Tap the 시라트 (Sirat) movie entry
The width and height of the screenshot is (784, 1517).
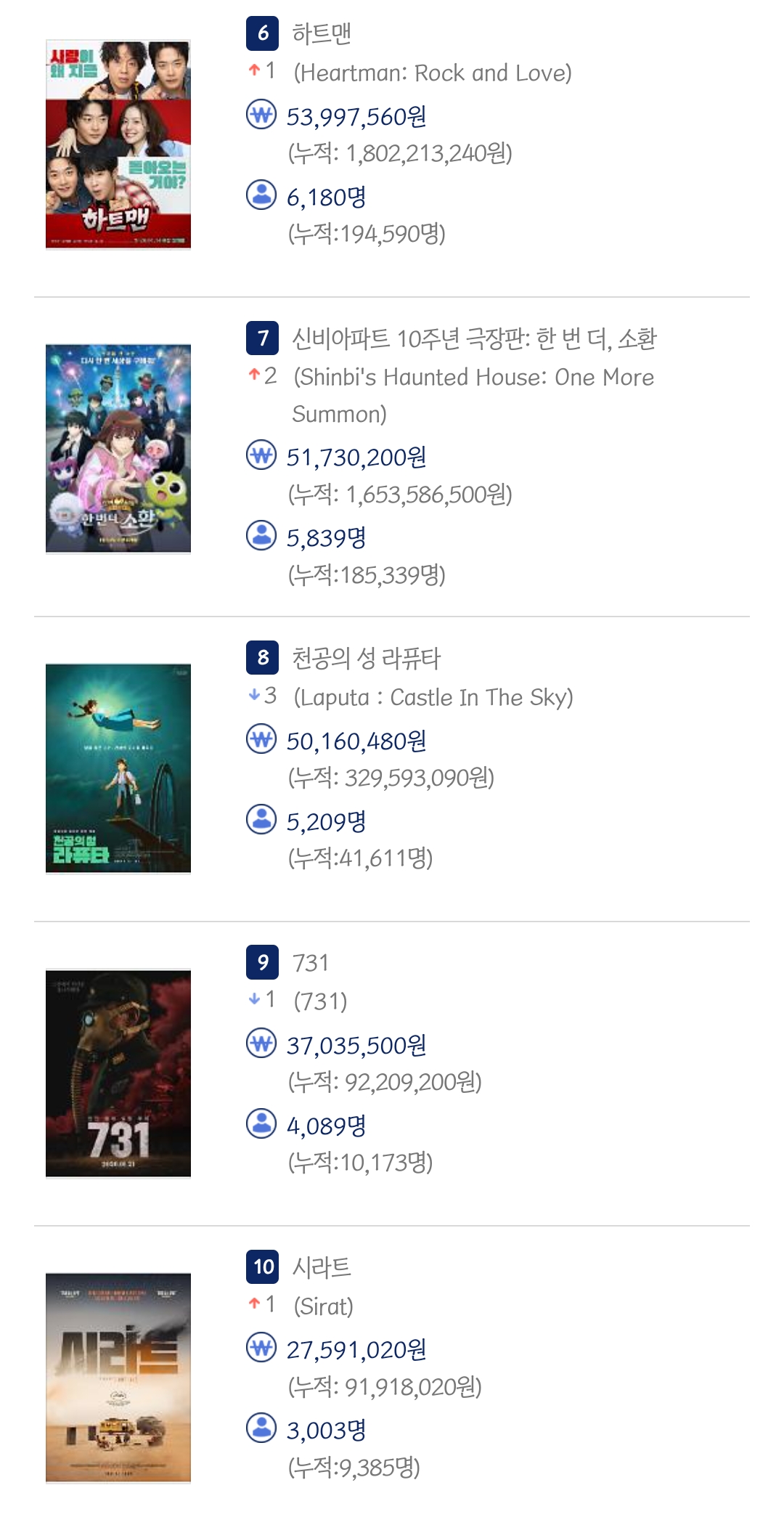tap(322, 1267)
